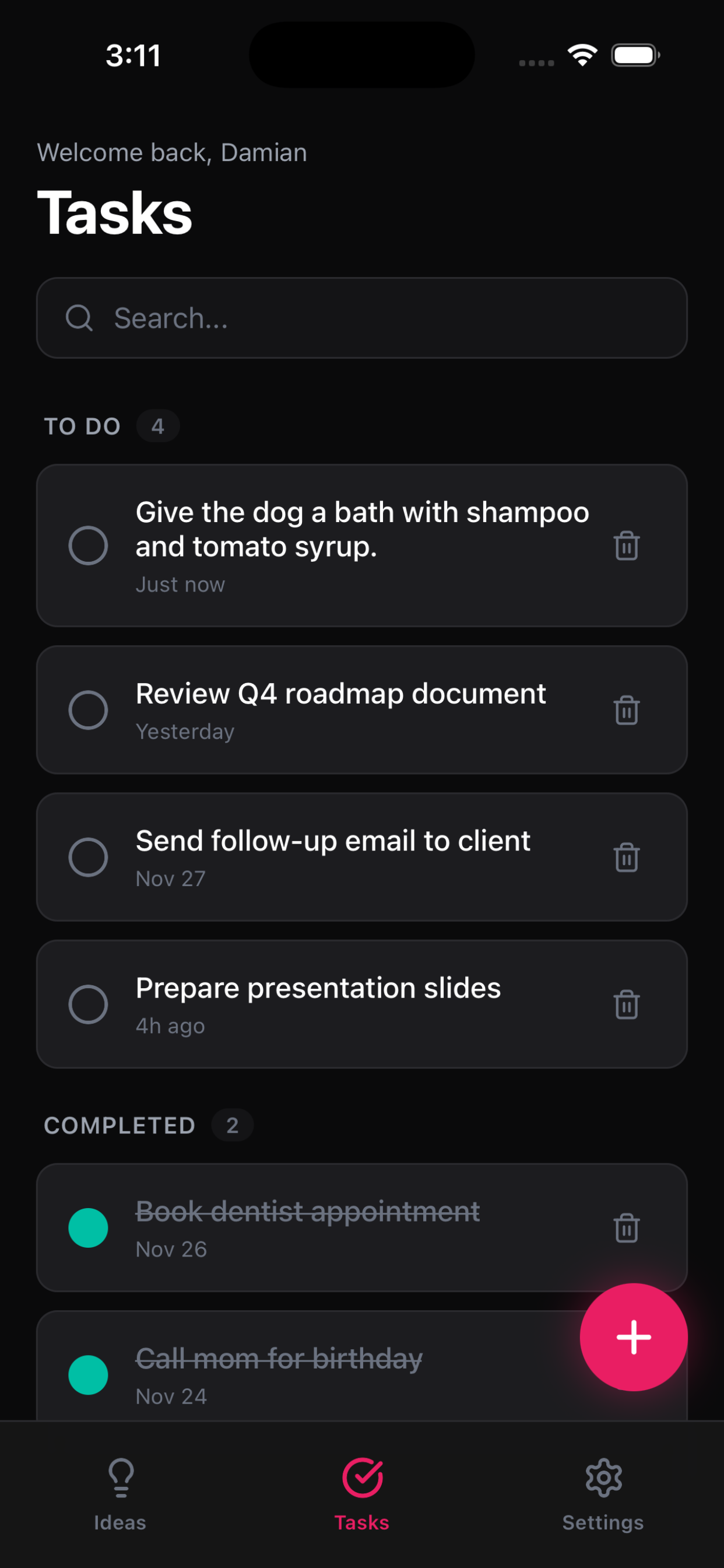Mark the dog bath task as complete

[89, 546]
